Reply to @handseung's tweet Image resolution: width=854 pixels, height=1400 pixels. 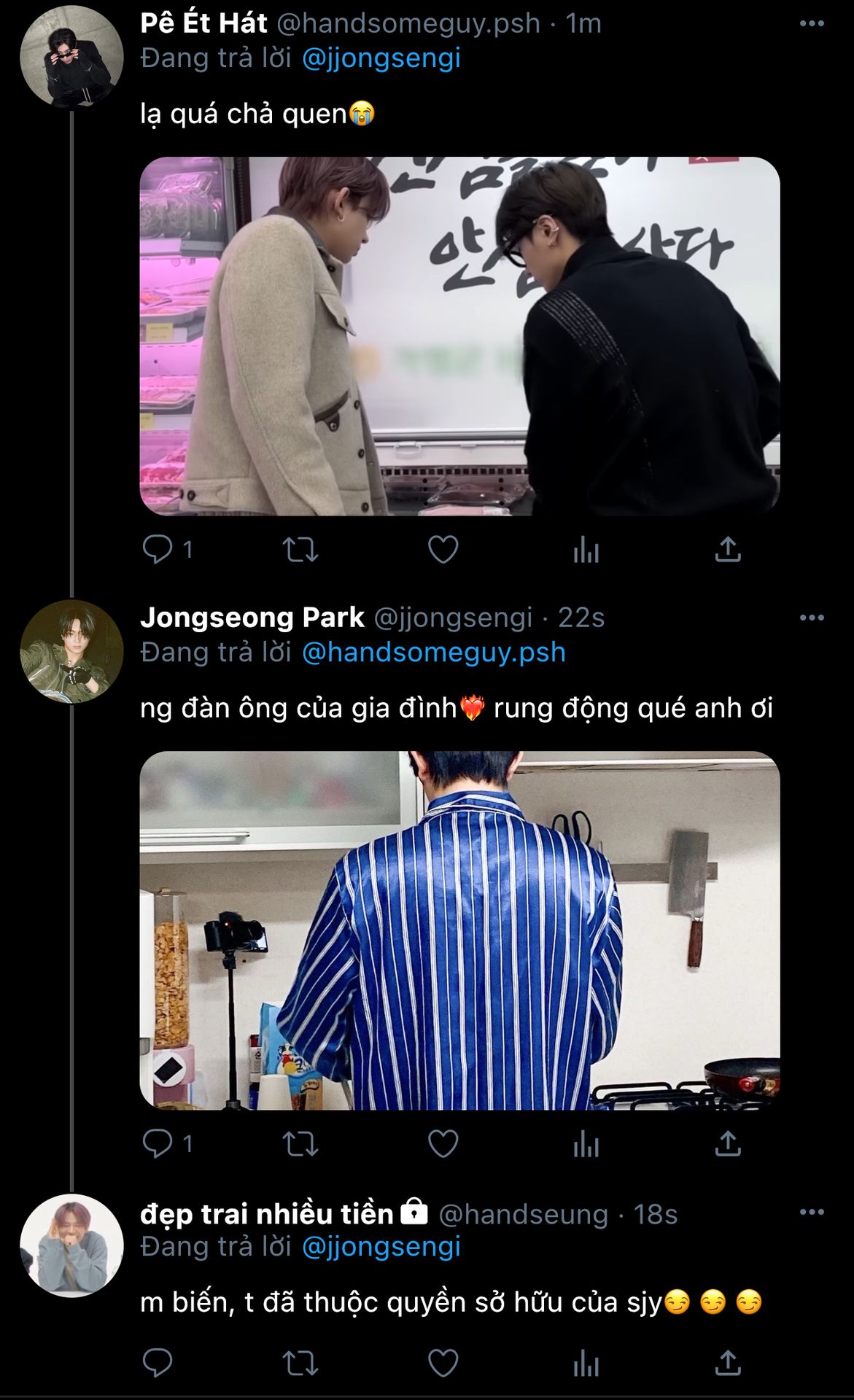pyautogui.click(x=157, y=1363)
